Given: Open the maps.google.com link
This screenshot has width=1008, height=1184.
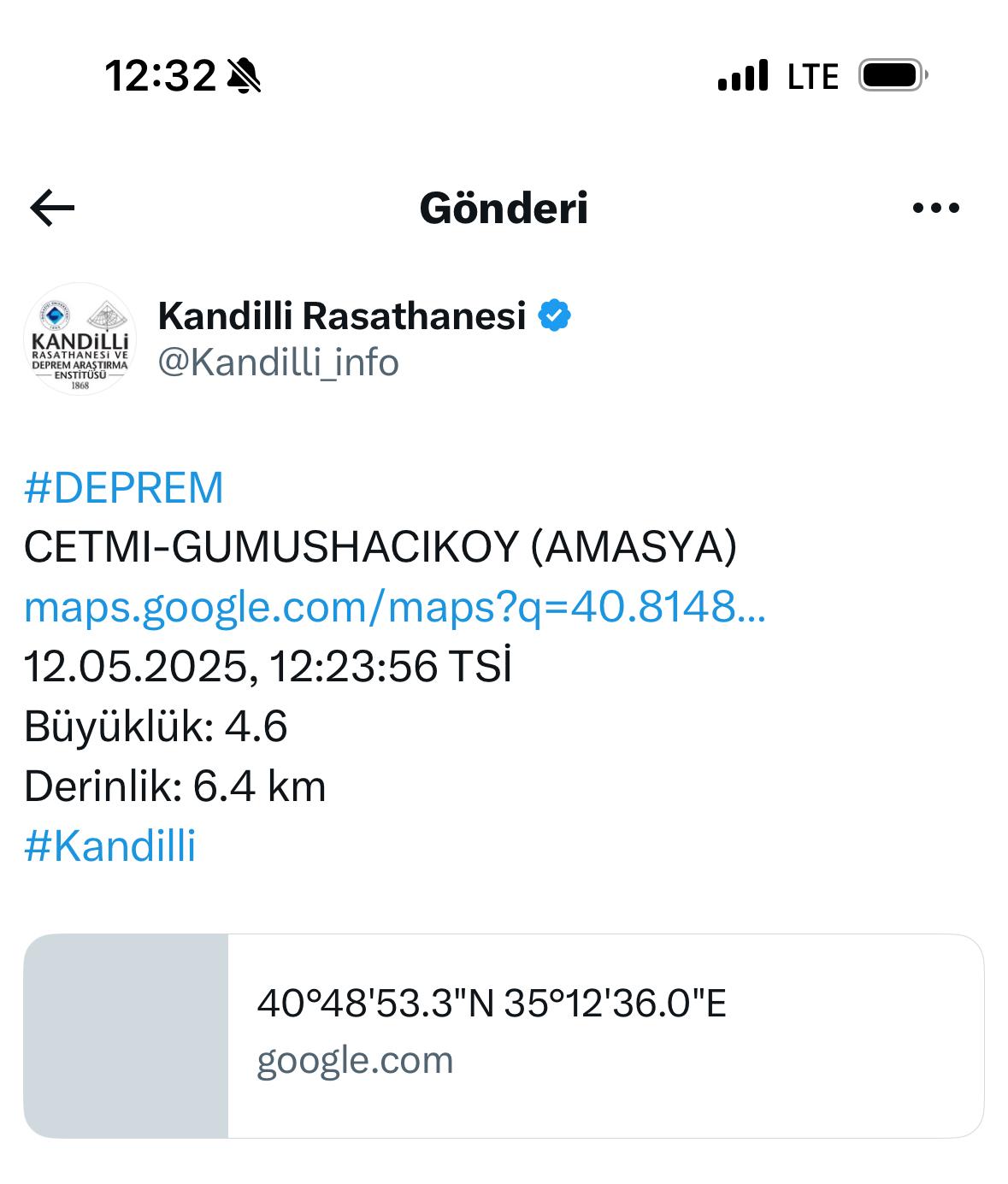Looking at the screenshot, I should click(x=394, y=607).
